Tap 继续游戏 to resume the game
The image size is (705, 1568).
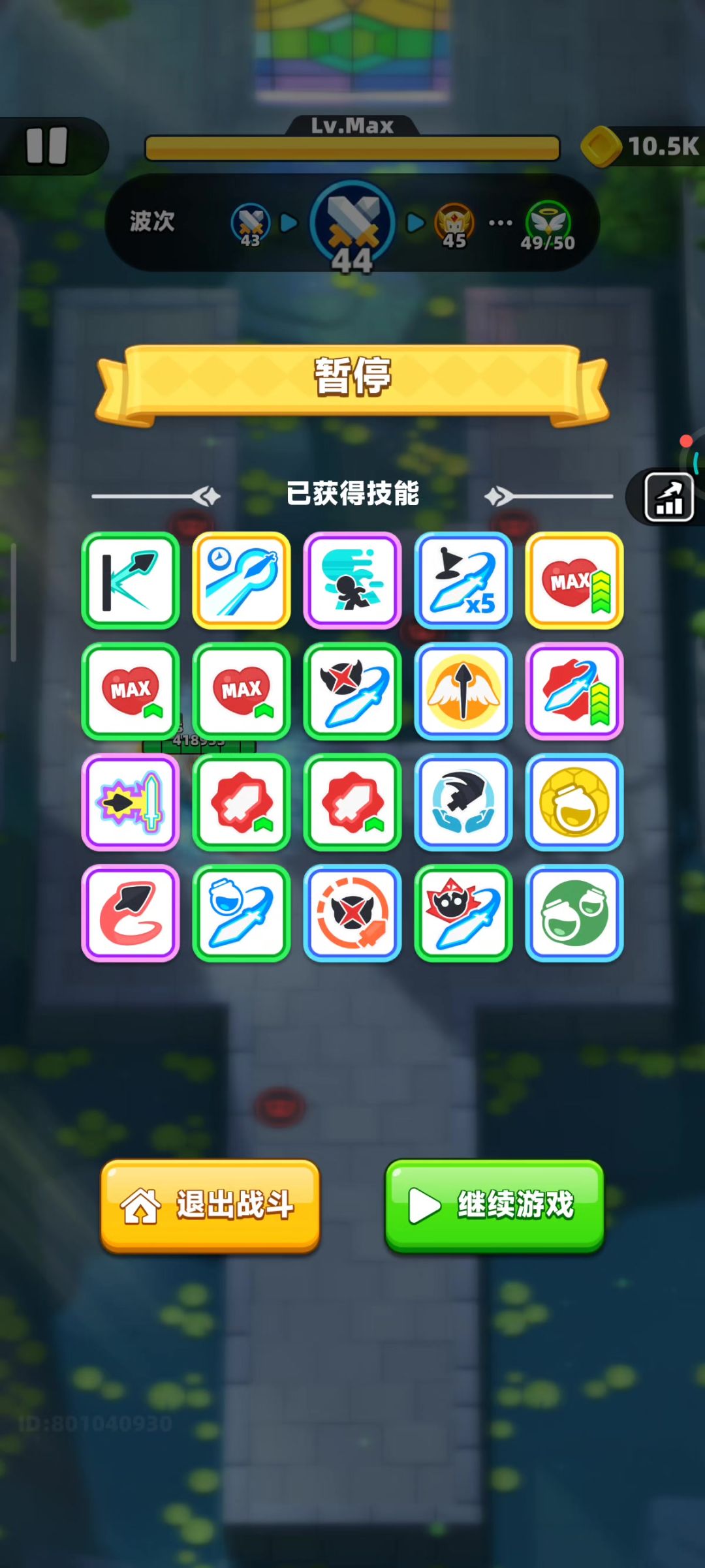[494, 1205]
